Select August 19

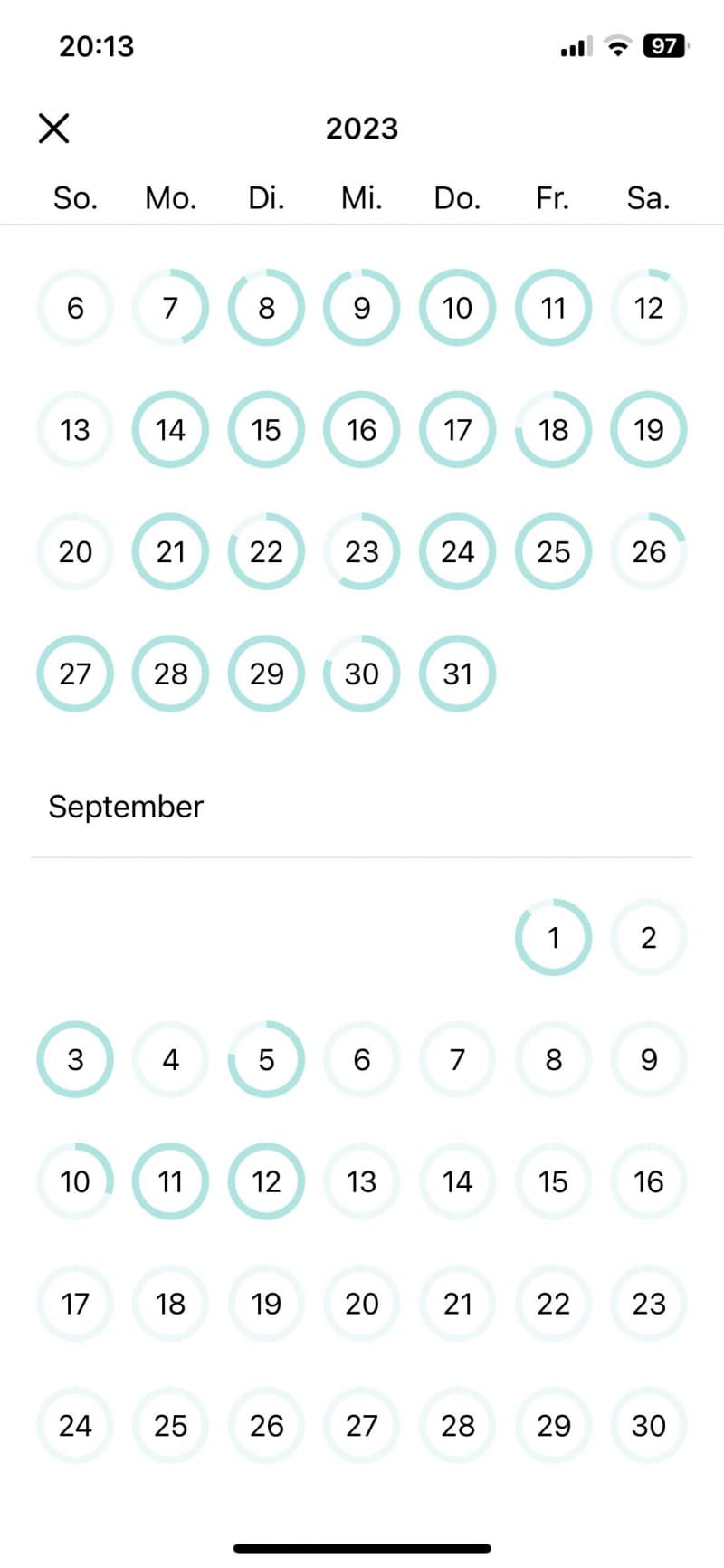[x=649, y=429]
